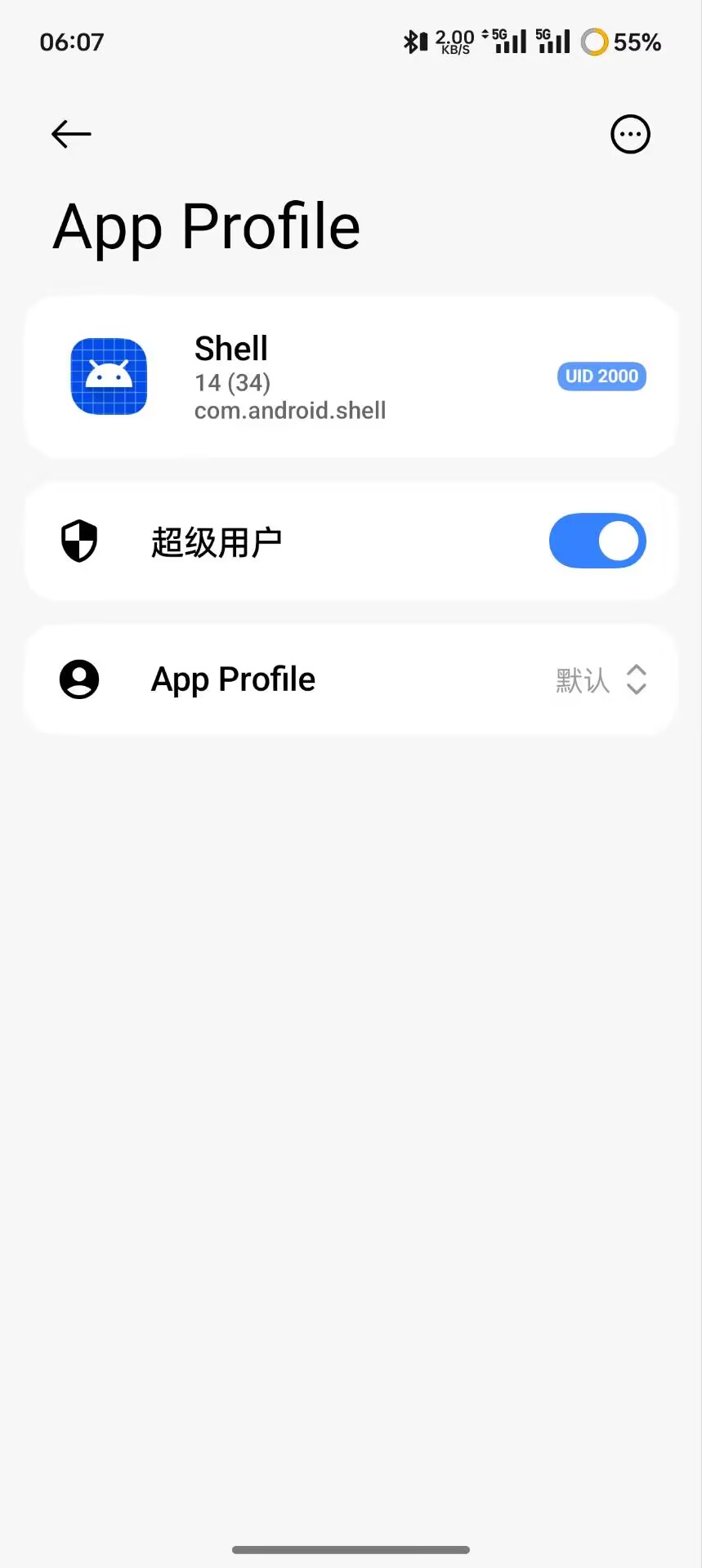Expand the App Profile 默认 dropdown
Screen dimensions: 702x1568
[601, 679]
